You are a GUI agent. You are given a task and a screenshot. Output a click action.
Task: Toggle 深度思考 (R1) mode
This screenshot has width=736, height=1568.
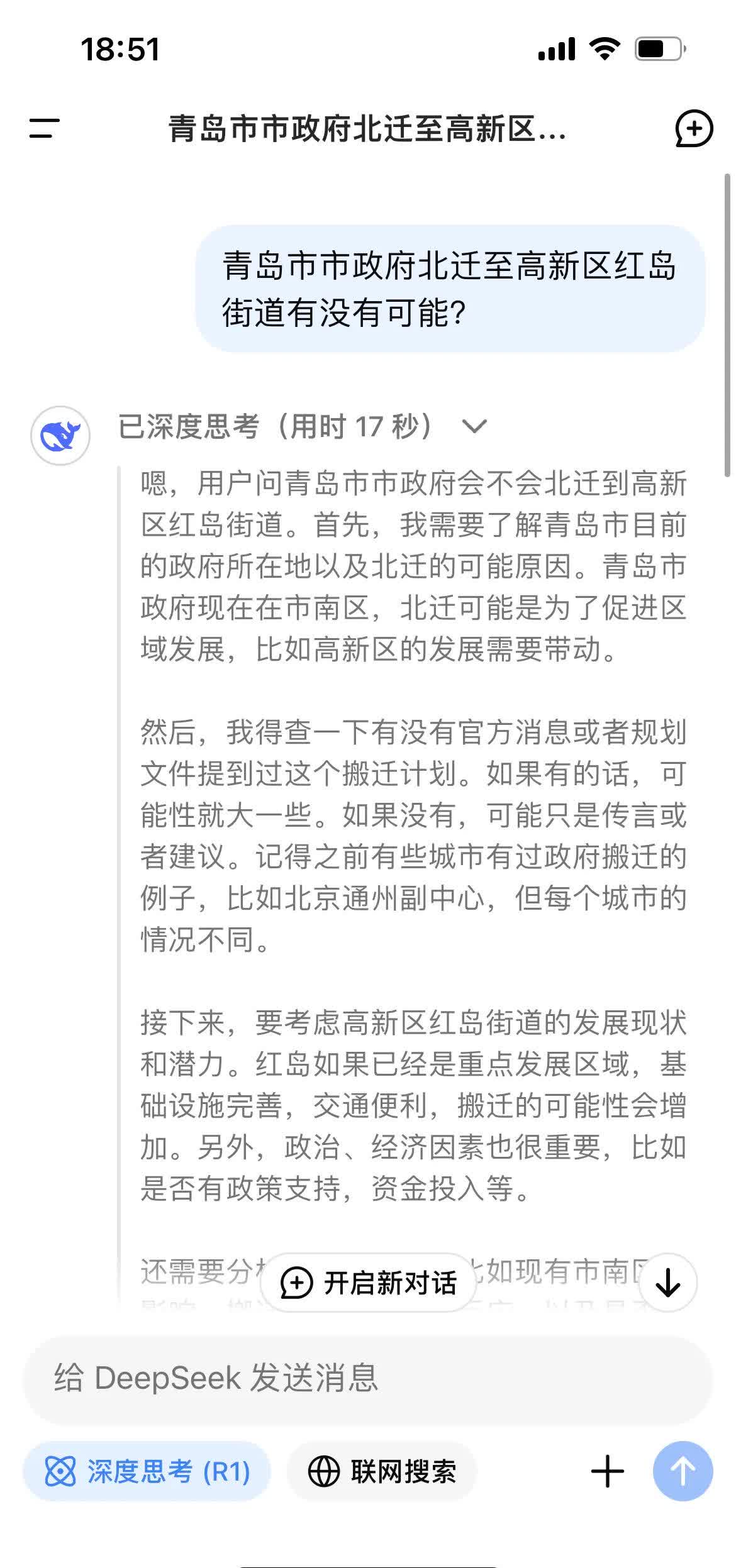[x=147, y=1471]
